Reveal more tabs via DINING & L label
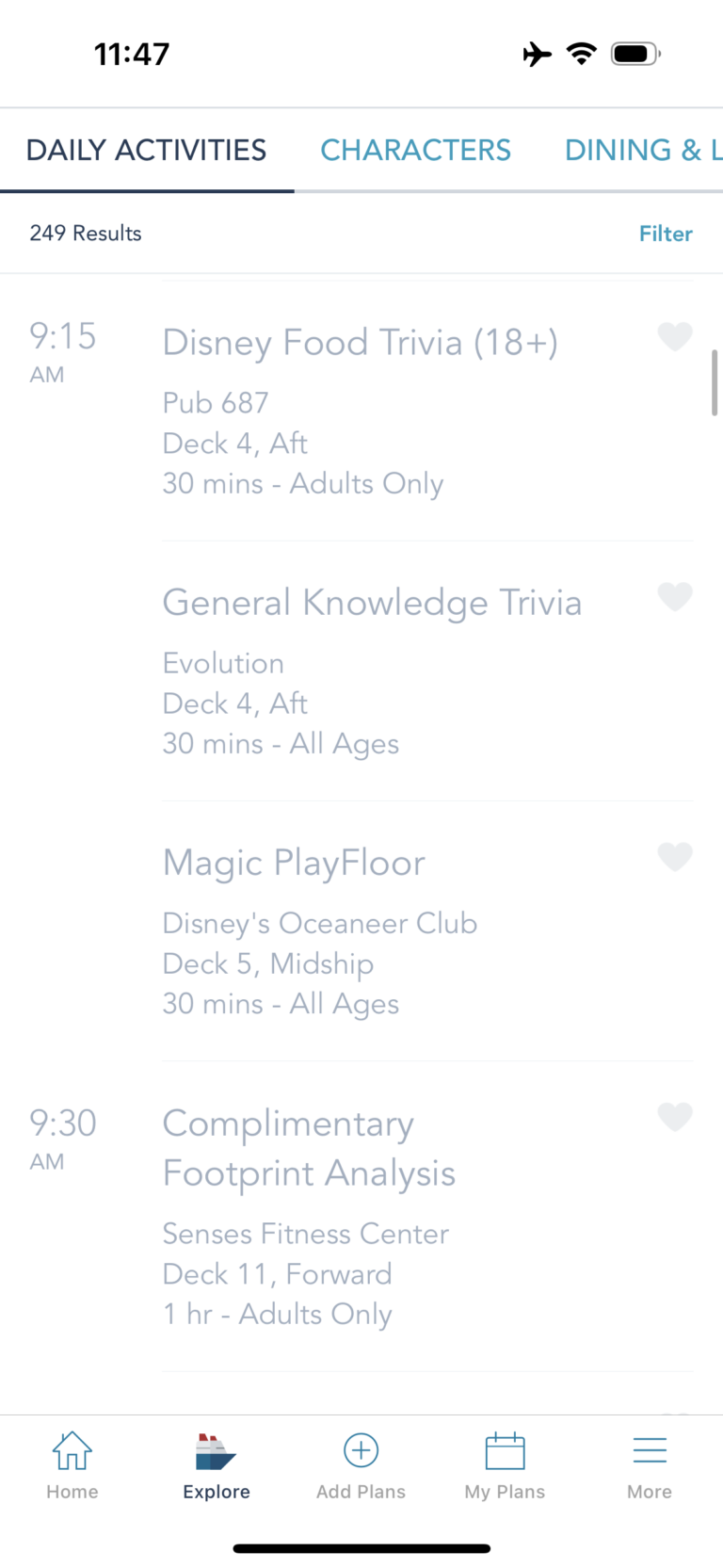Screen dimensions: 723x1568 641,150
